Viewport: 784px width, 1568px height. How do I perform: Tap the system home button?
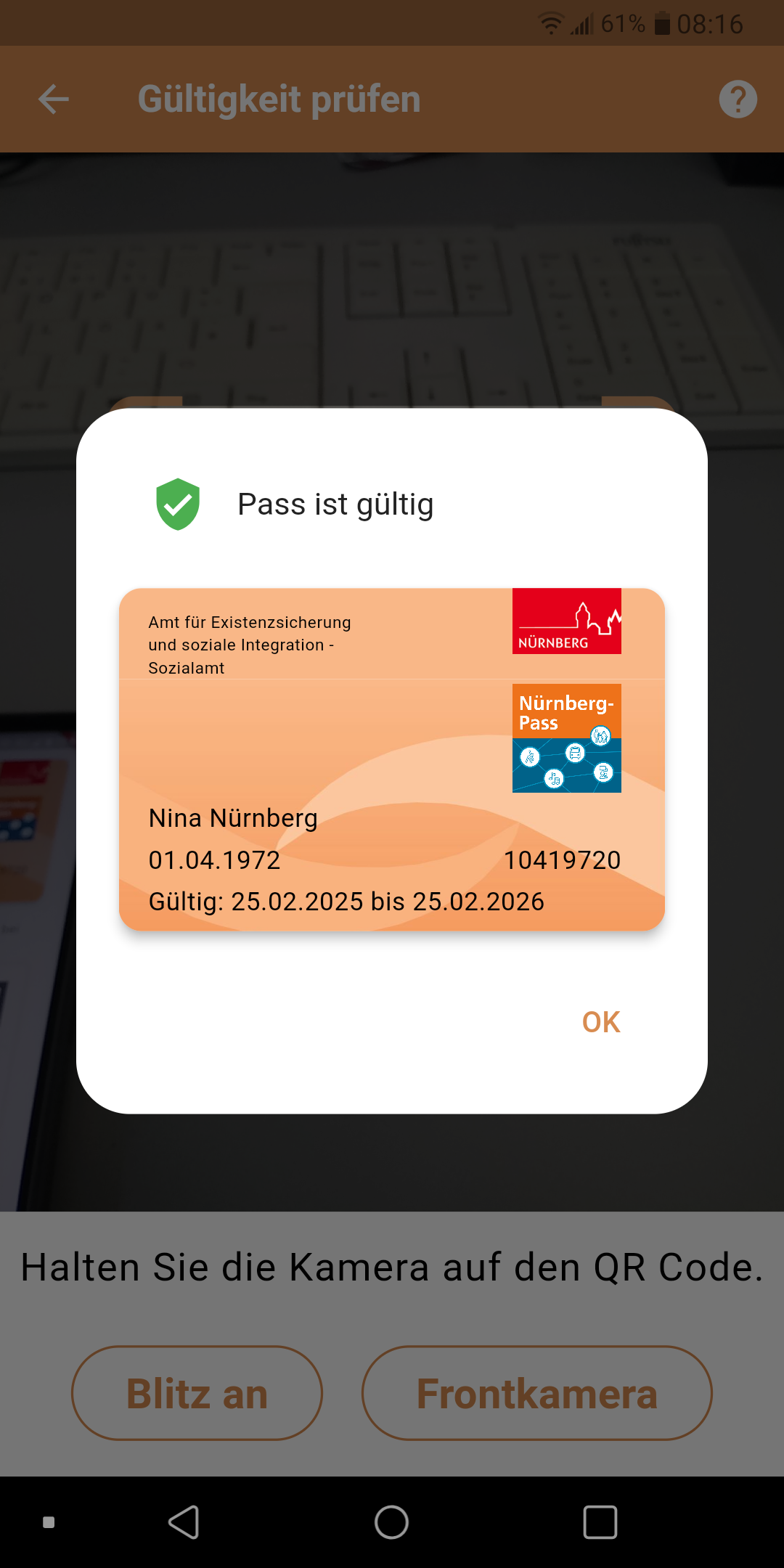pyautogui.click(x=391, y=1522)
